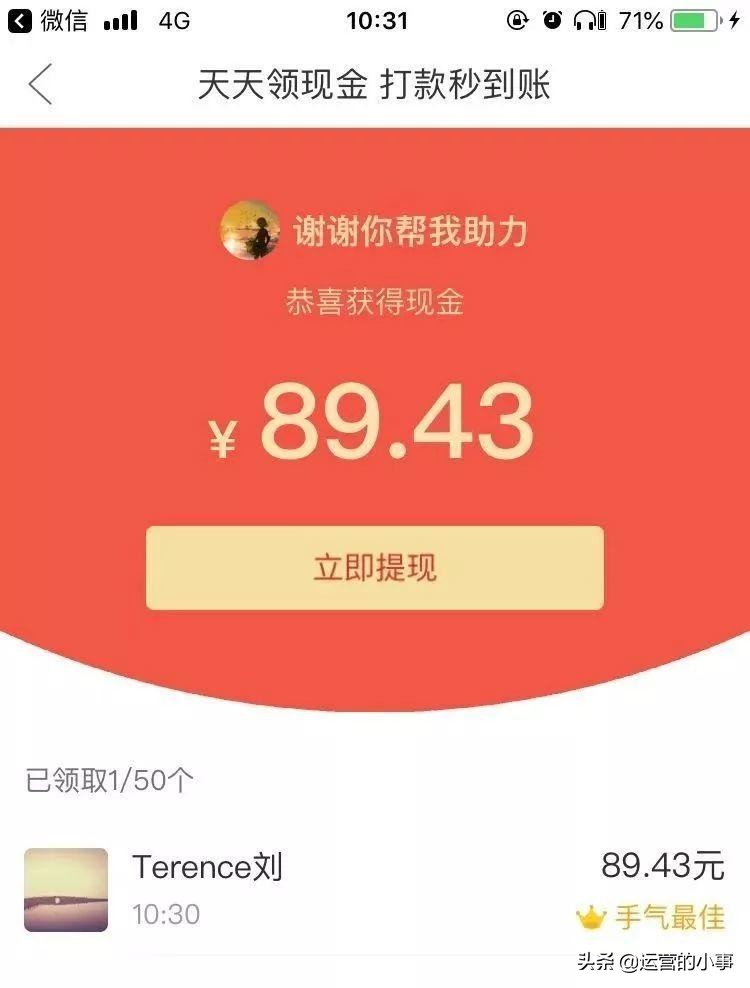Tap the page title 天天领现金 打款秒到账
Screen dimensions: 750x988
pos(375,86)
